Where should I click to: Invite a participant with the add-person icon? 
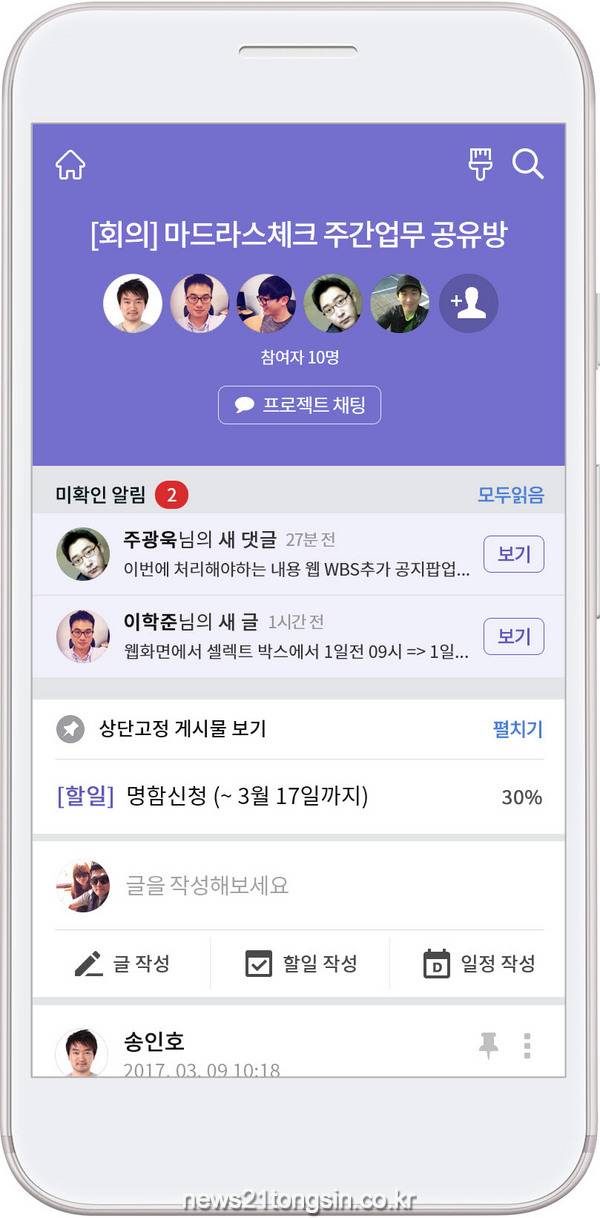coord(468,303)
